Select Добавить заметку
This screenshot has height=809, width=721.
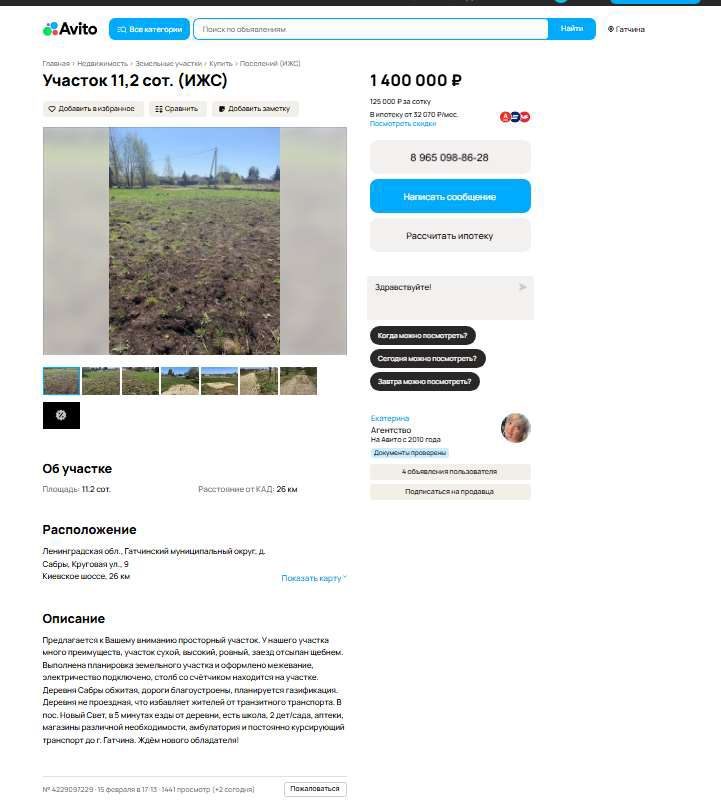(255, 109)
